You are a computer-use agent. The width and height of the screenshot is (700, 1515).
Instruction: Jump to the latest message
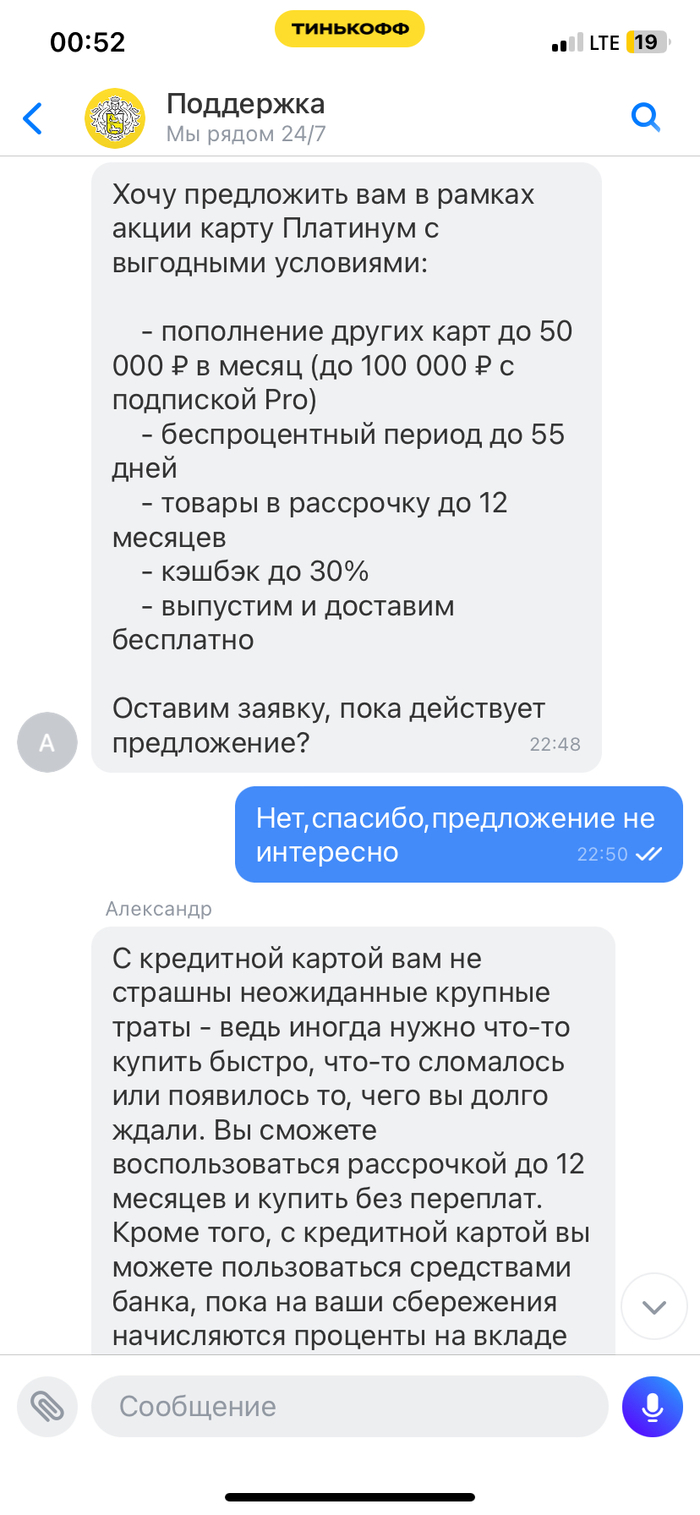point(654,1306)
